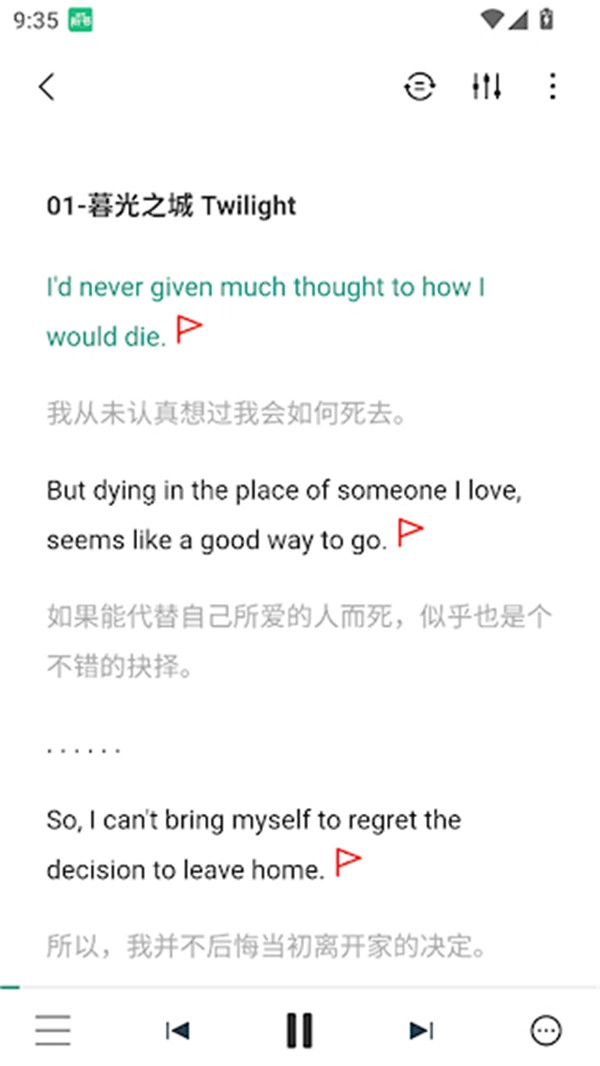Viewport: 600px width, 1066px height.
Task: Tap the loop mode icon in the top bar
Action: tap(420, 87)
